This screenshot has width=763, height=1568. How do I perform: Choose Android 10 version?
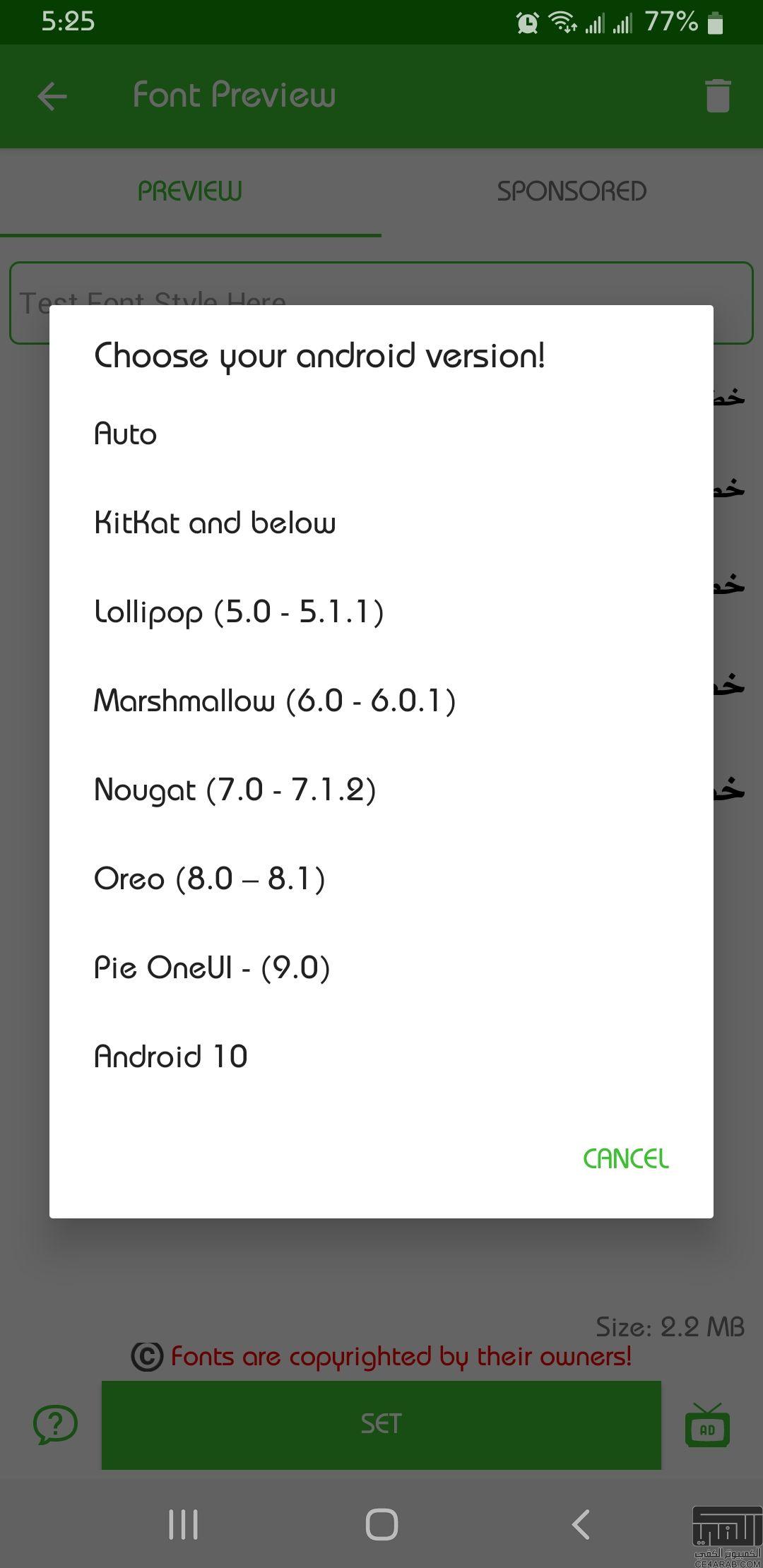tap(381, 1057)
